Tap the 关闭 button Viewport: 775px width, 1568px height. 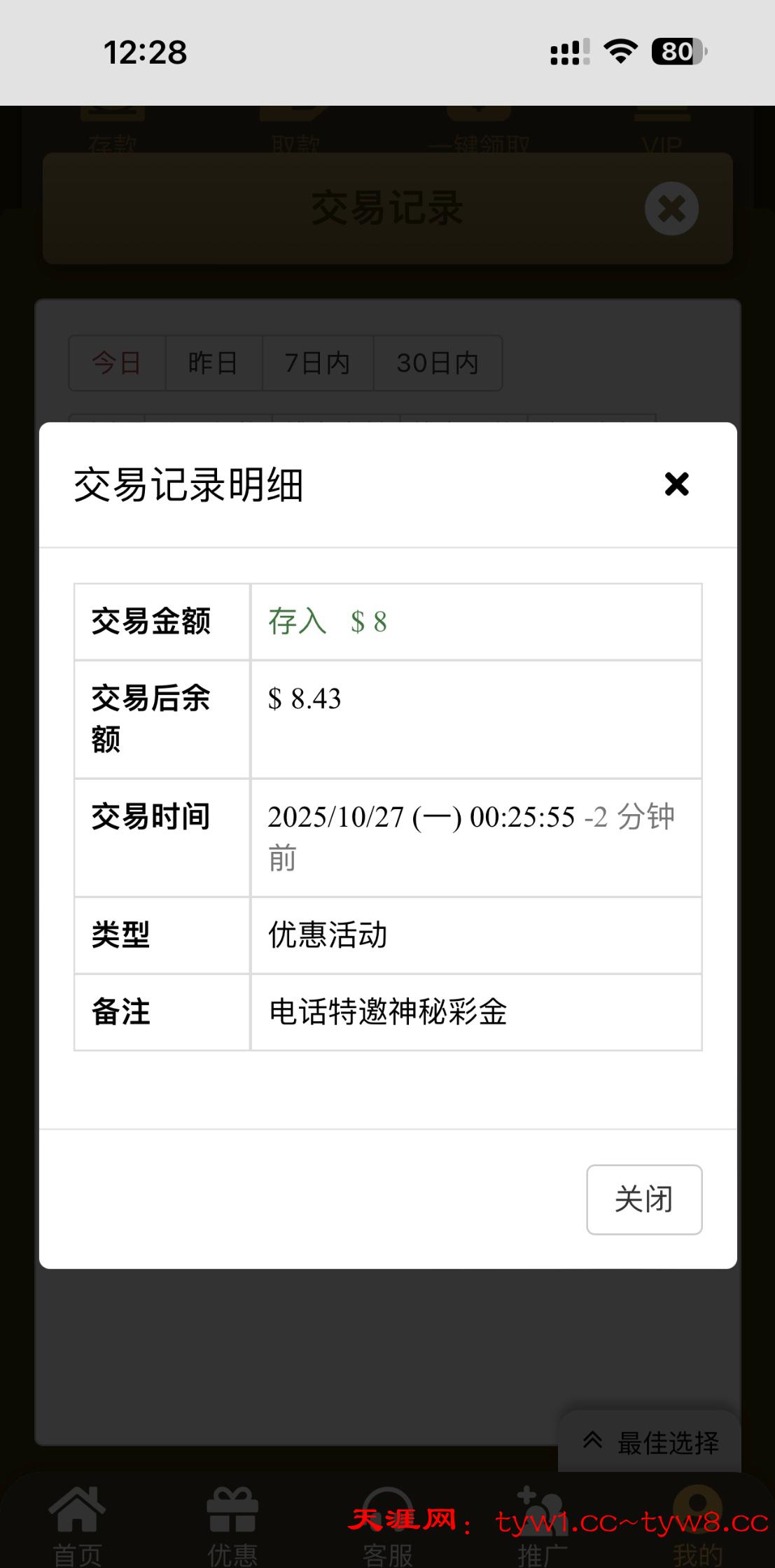[643, 1199]
